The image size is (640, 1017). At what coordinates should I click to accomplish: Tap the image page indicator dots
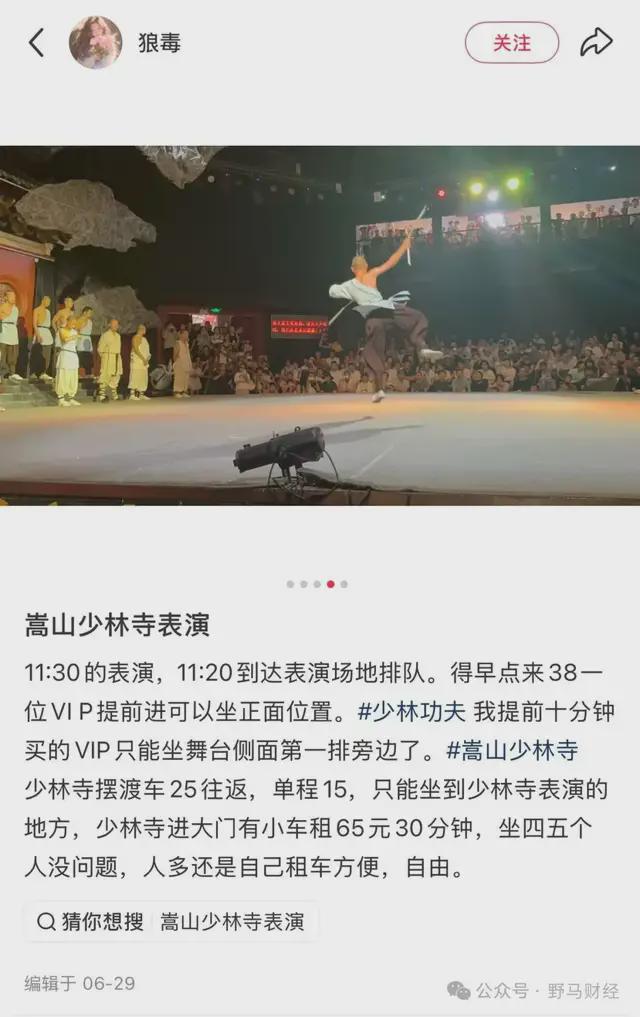[317, 584]
